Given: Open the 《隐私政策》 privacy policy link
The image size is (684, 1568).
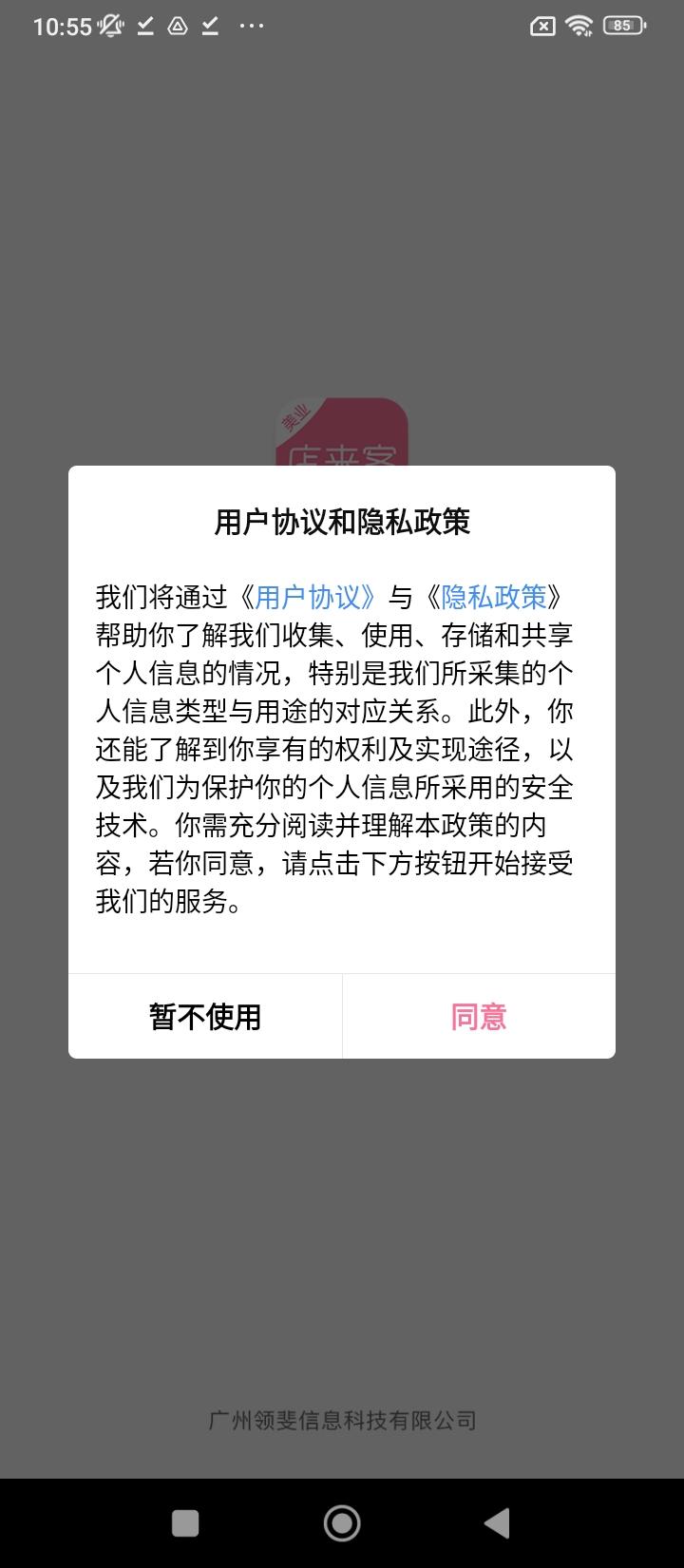Looking at the screenshot, I should [x=498, y=596].
